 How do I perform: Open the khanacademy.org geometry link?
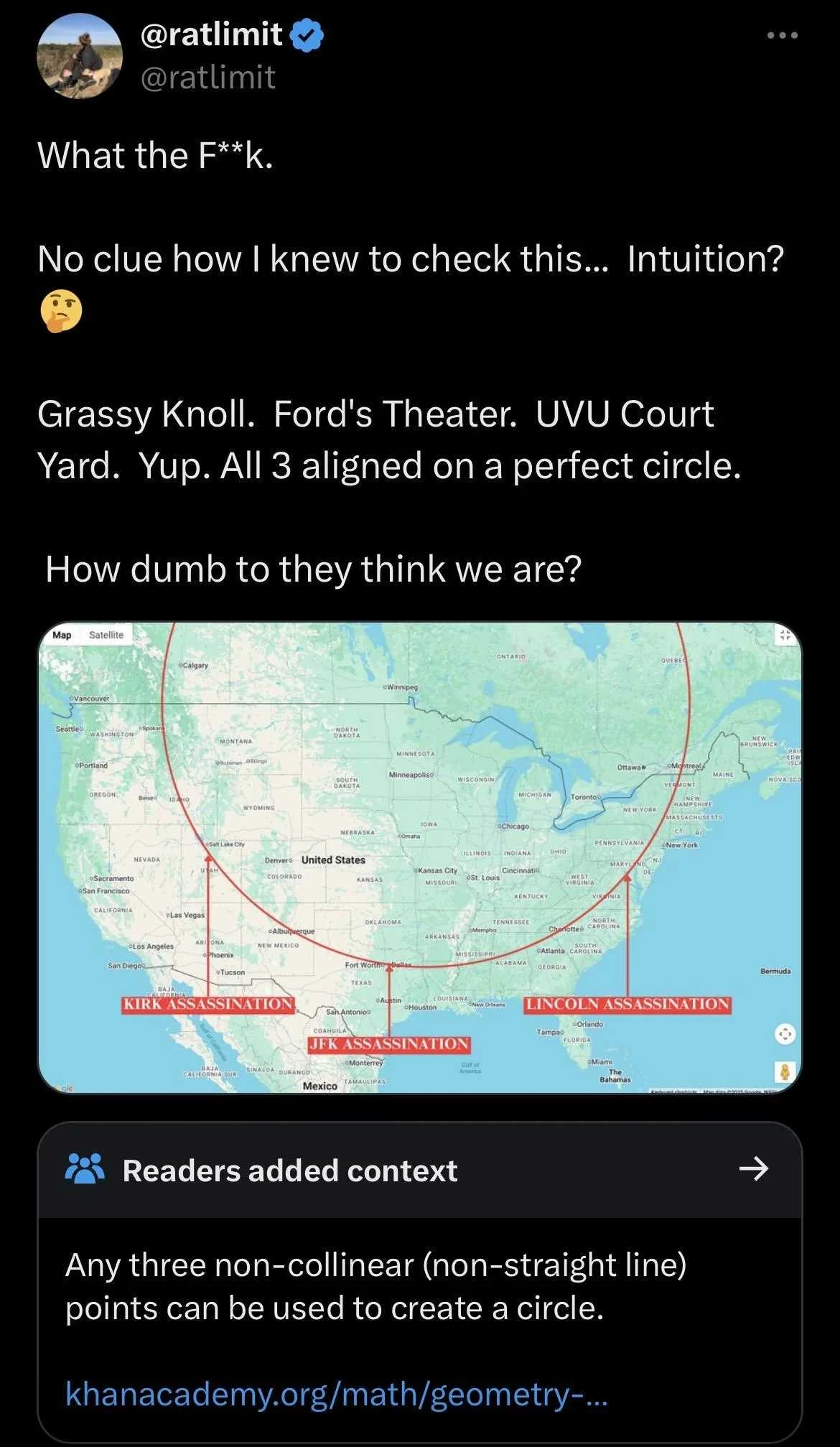coord(336,1394)
